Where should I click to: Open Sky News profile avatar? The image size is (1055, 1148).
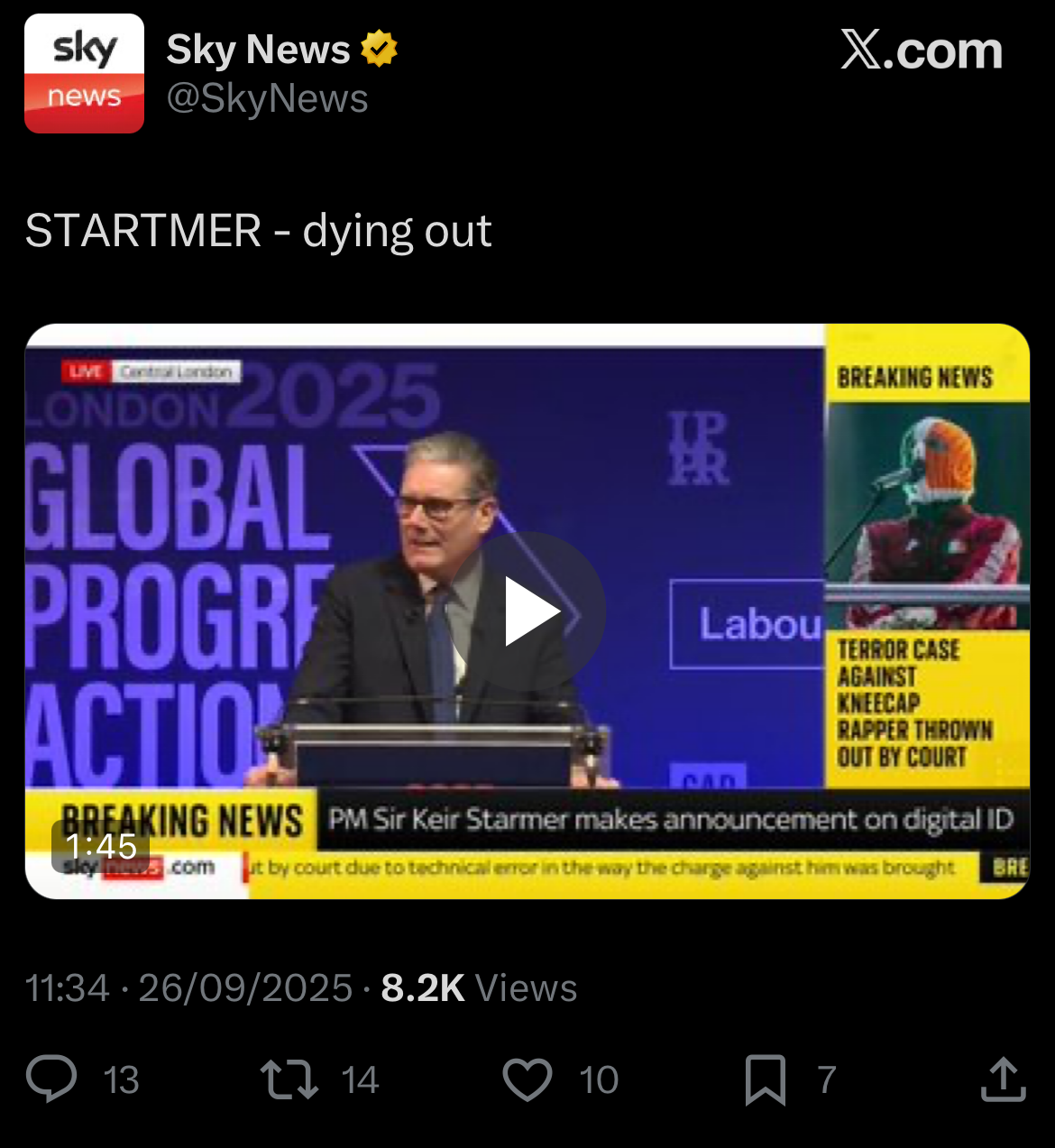tap(84, 74)
